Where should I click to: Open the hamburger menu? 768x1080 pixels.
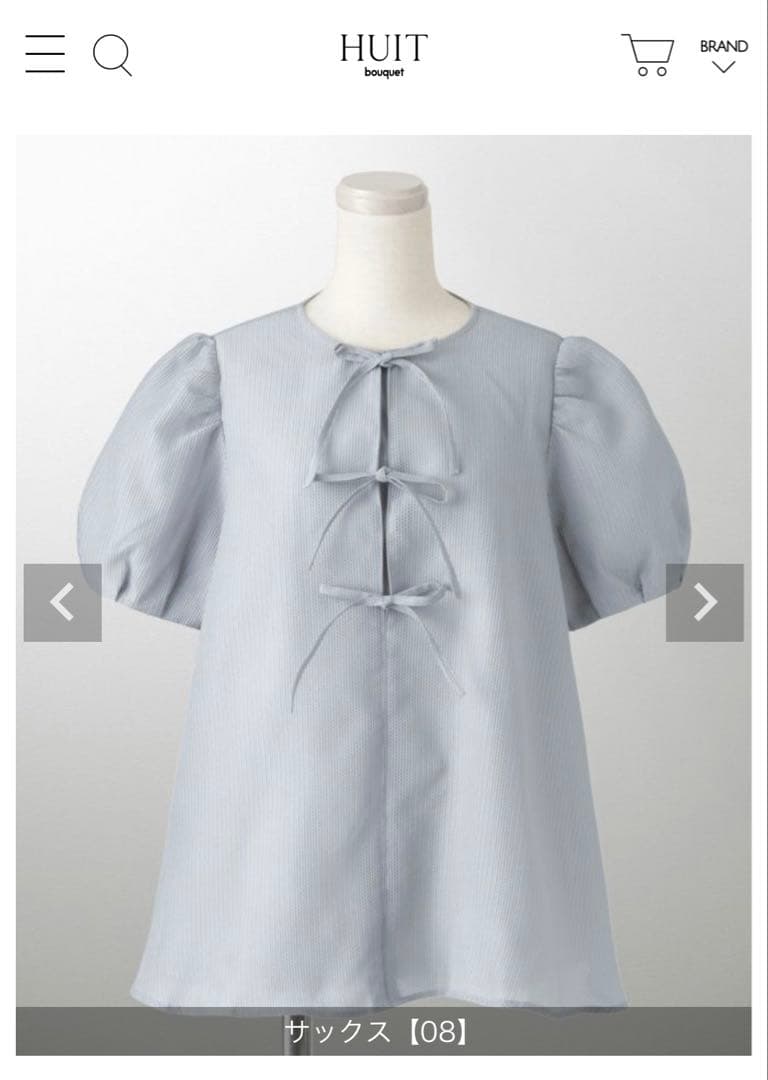tap(45, 53)
